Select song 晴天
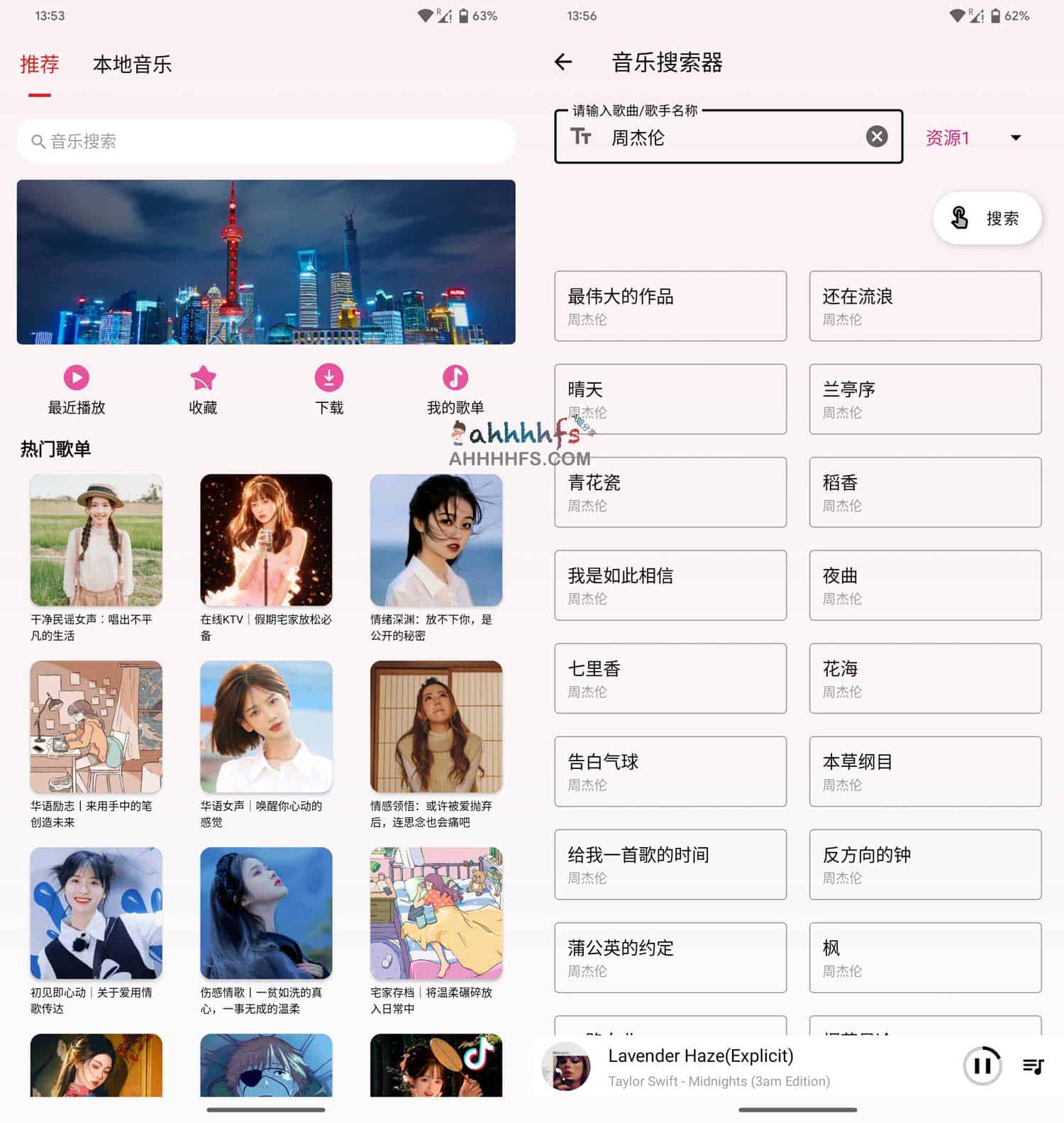 [x=670, y=399]
